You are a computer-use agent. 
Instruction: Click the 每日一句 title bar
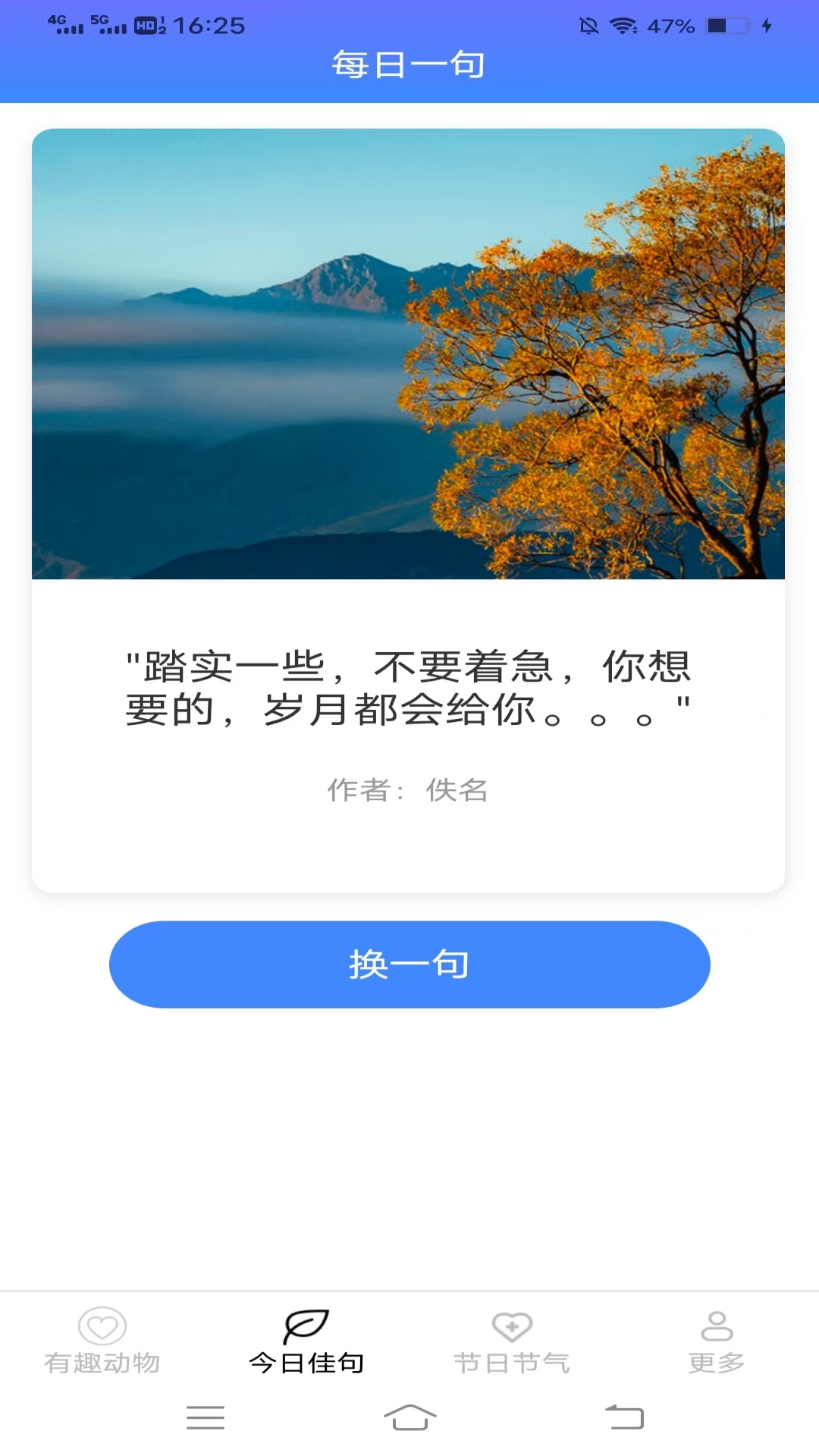click(409, 64)
